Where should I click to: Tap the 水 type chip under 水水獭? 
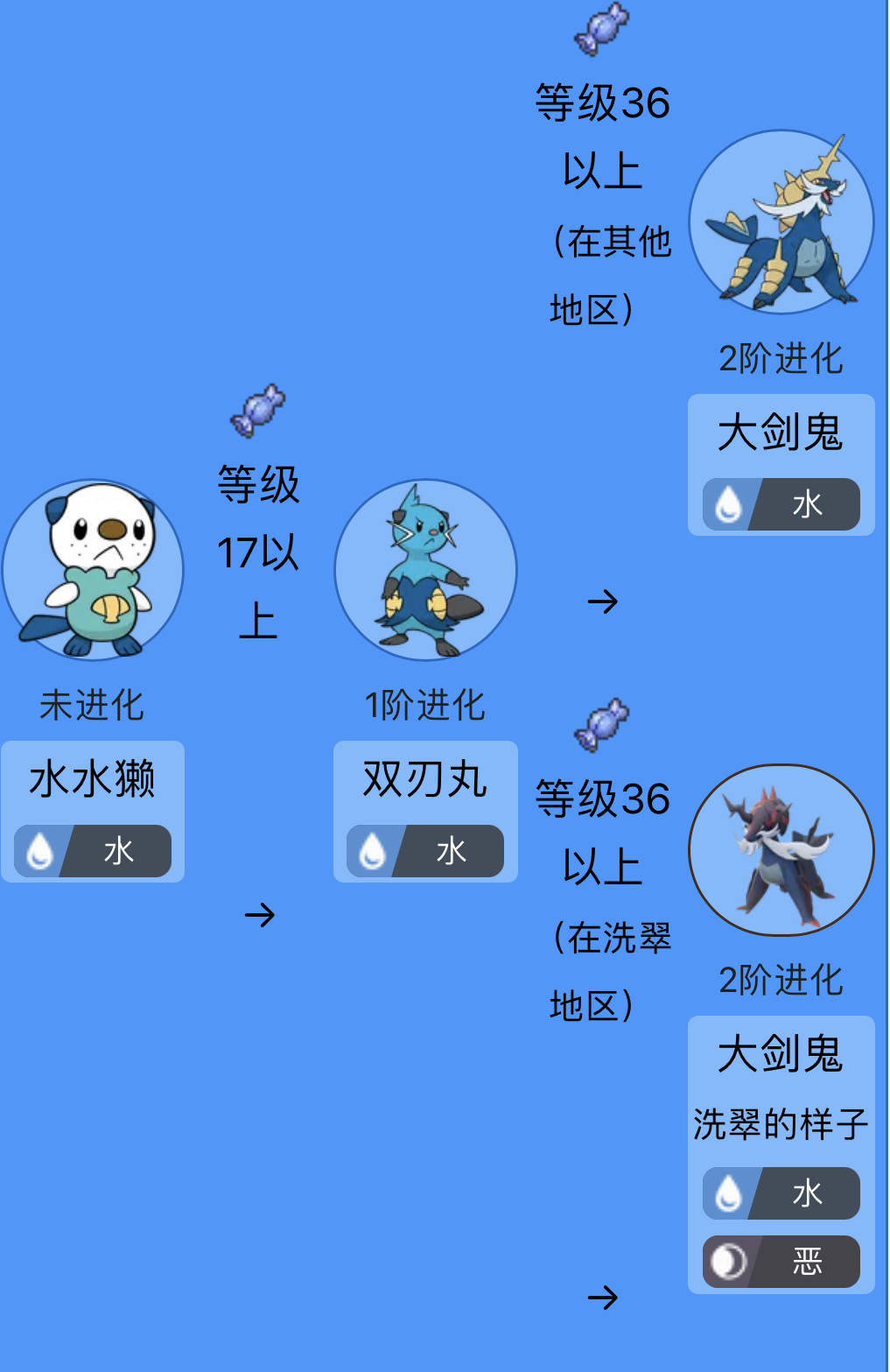pos(93,851)
